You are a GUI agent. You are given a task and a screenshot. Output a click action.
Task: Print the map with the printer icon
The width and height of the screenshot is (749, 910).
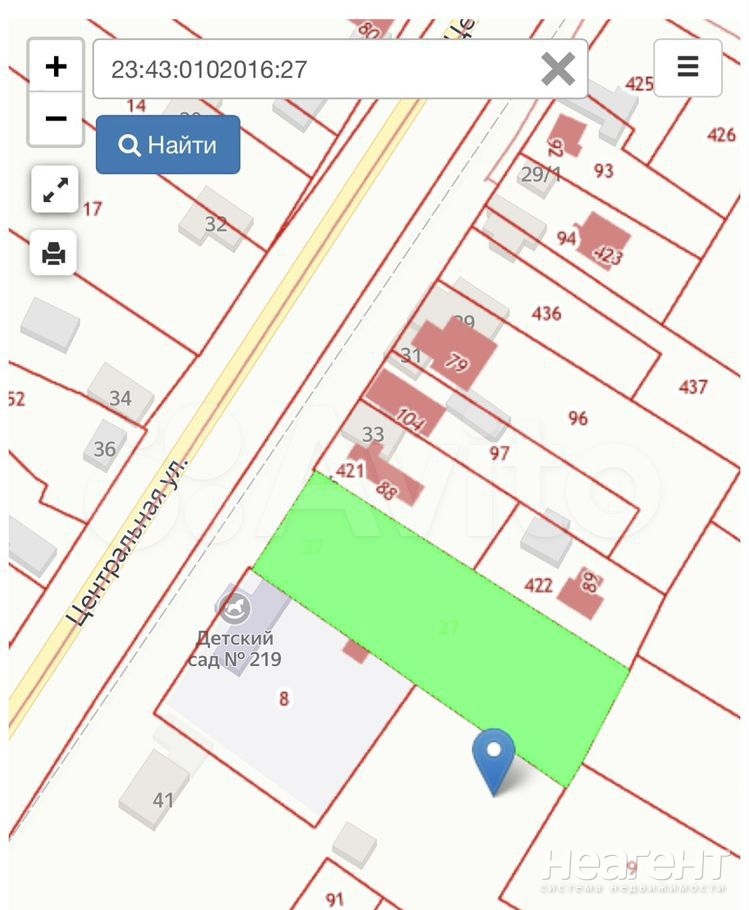tap(54, 254)
